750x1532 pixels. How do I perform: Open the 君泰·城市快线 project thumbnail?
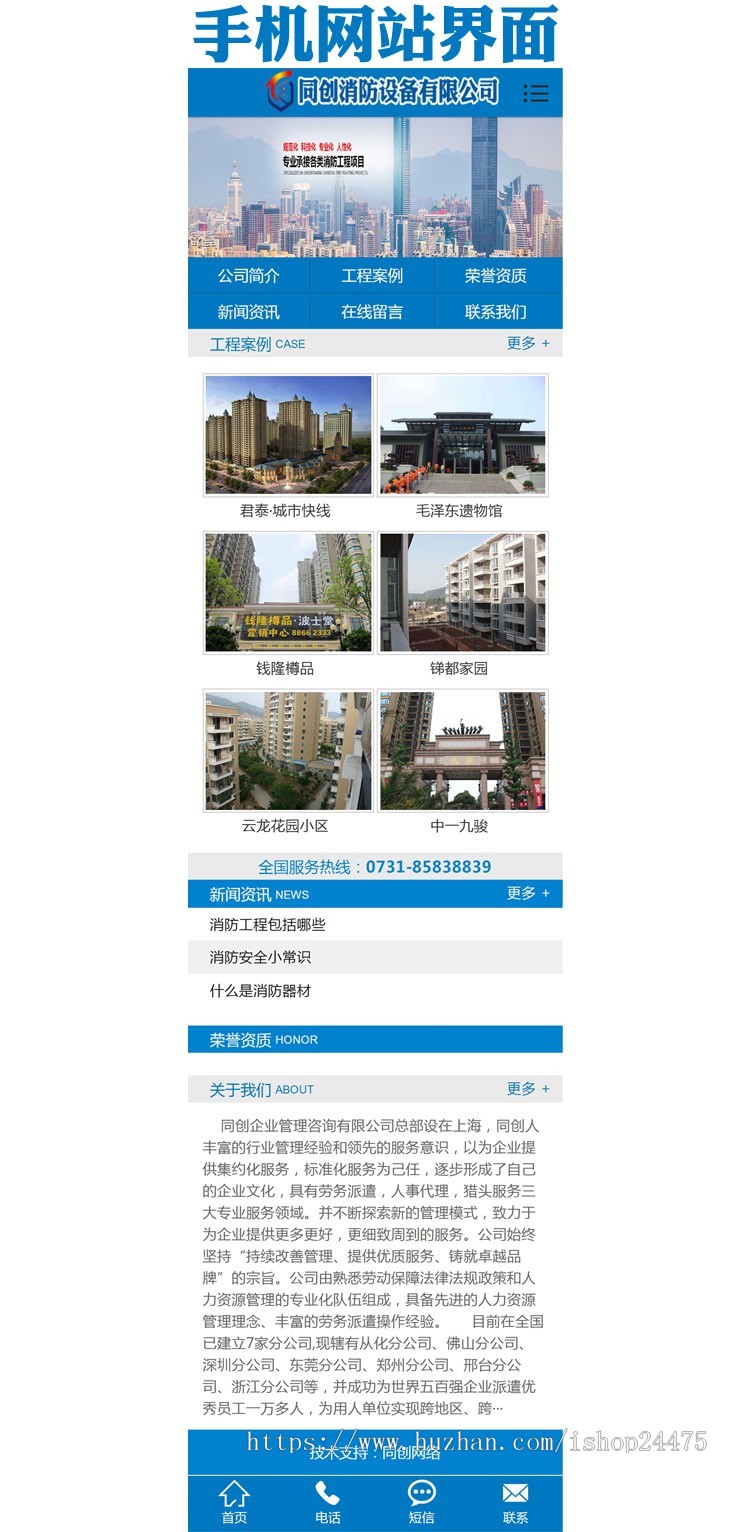(x=287, y=433)
